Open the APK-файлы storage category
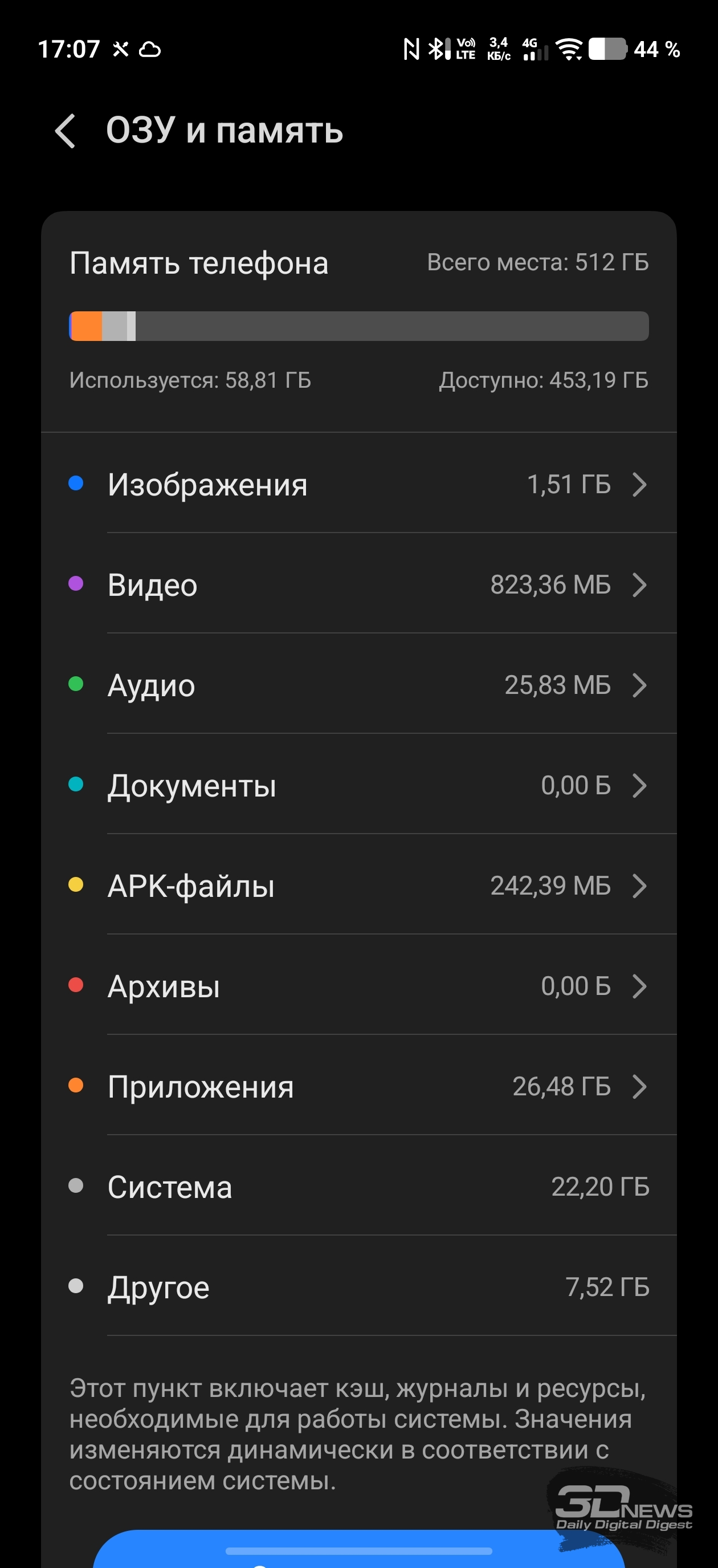Viewport: 718px width, 1568px height. pos(359,885)
